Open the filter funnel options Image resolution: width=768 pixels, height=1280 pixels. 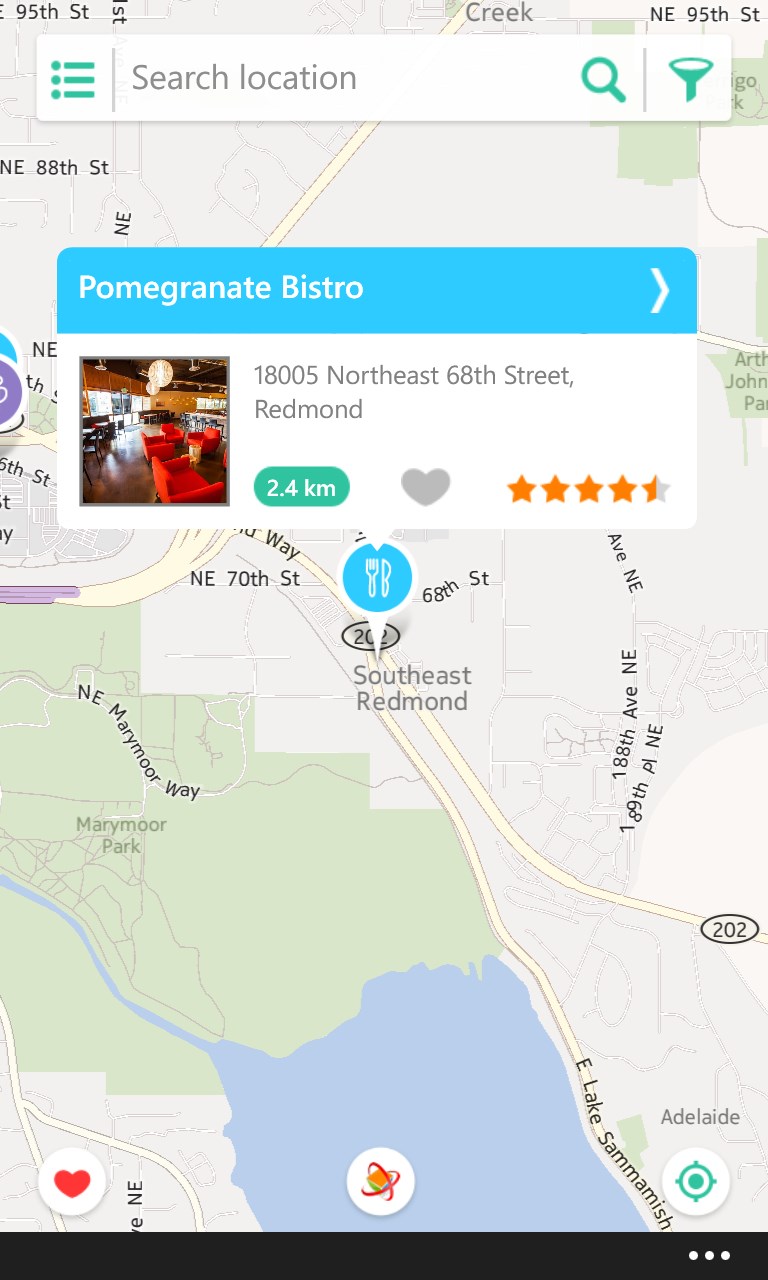coord(690,79)
